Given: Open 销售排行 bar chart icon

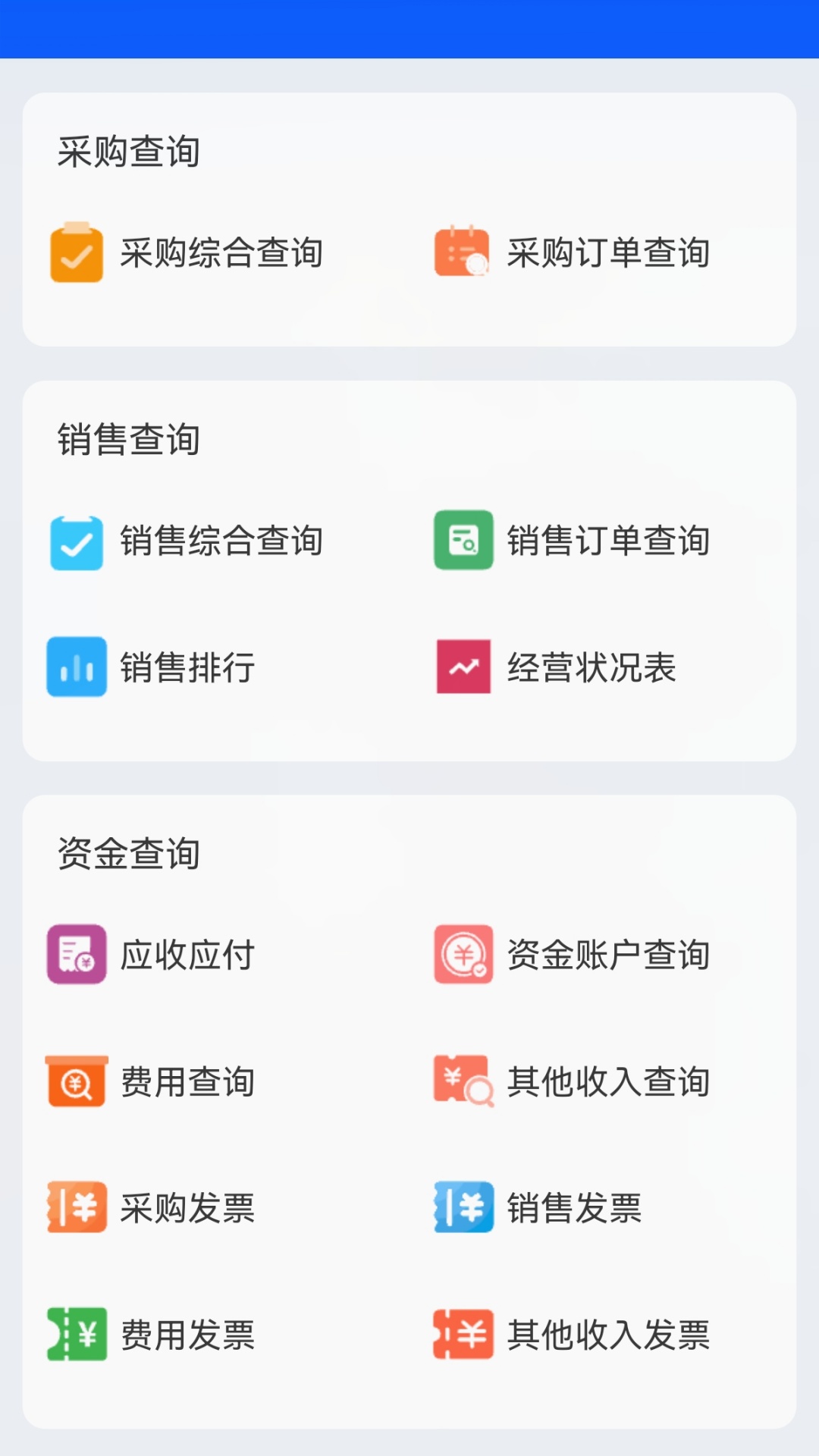Looking at the screenshot, I should 75,668.
